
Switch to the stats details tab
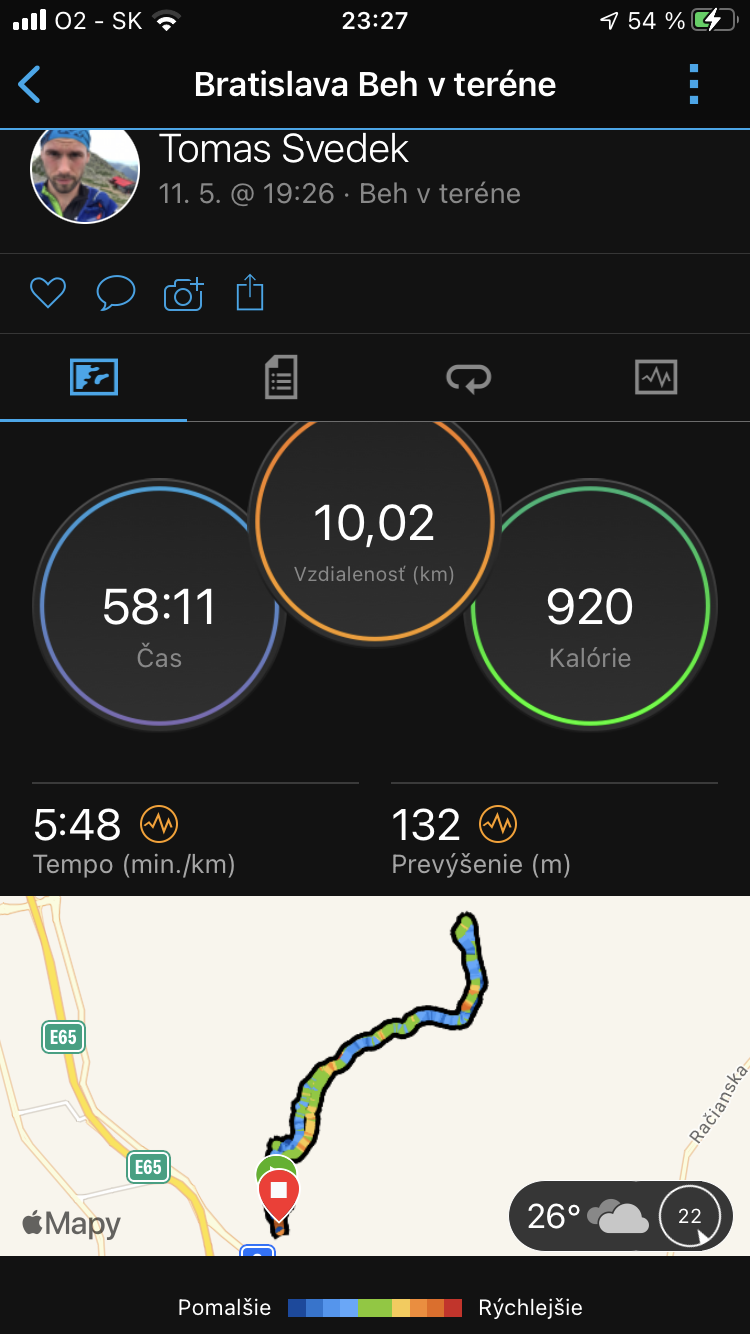click(x=281, y=377)
